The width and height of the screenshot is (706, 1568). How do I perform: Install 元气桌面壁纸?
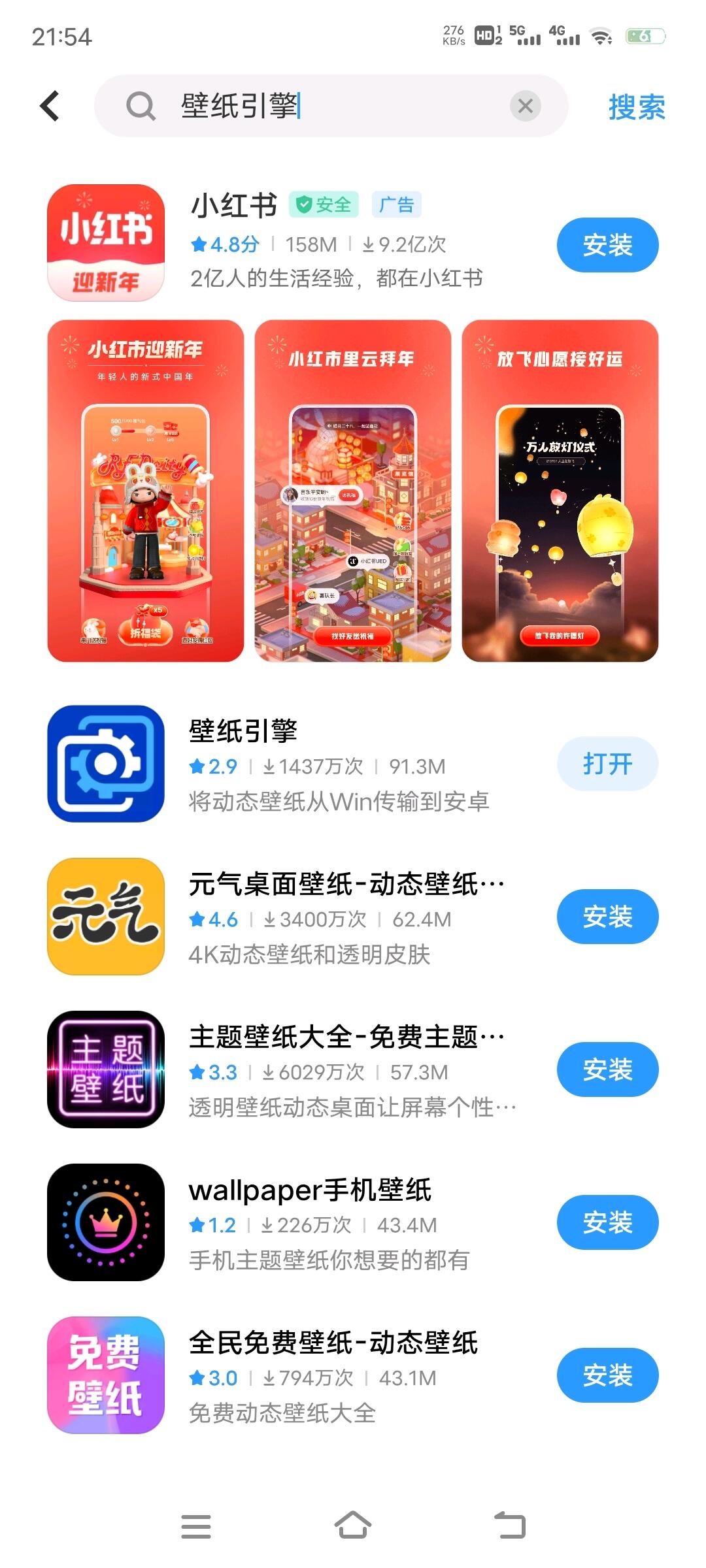tap(607, 917)
